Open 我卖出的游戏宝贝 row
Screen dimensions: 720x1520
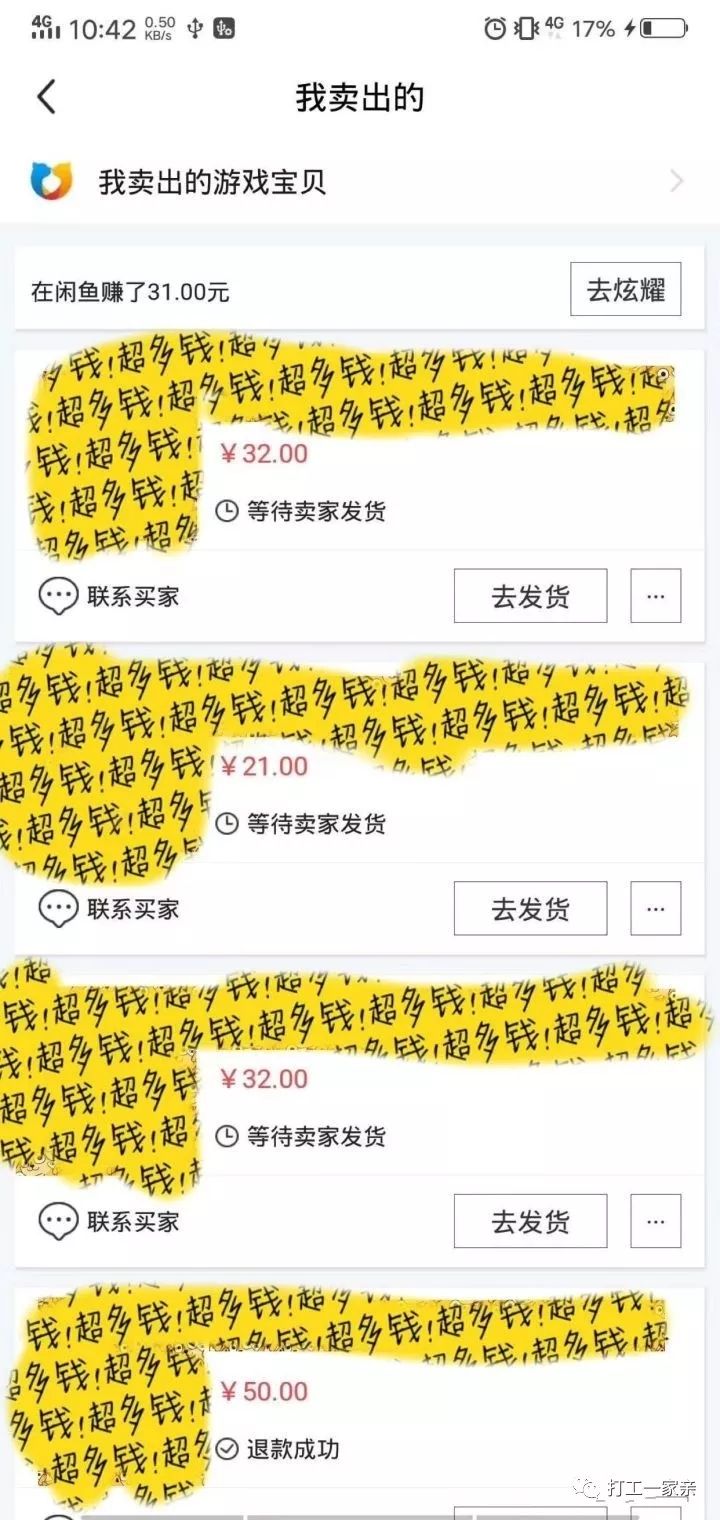click(x=358, y=182)
